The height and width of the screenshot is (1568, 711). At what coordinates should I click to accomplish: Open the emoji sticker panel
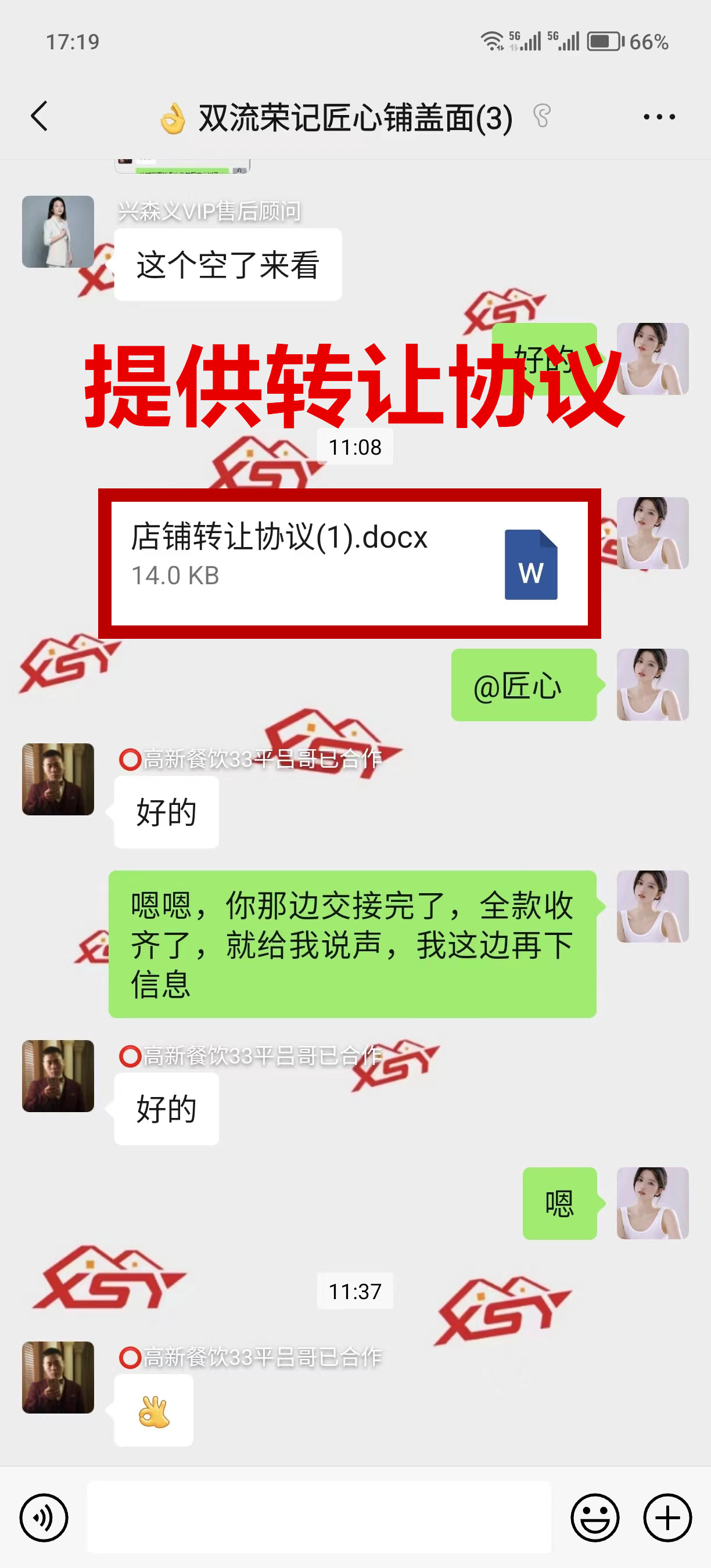tap(595, 1517)
